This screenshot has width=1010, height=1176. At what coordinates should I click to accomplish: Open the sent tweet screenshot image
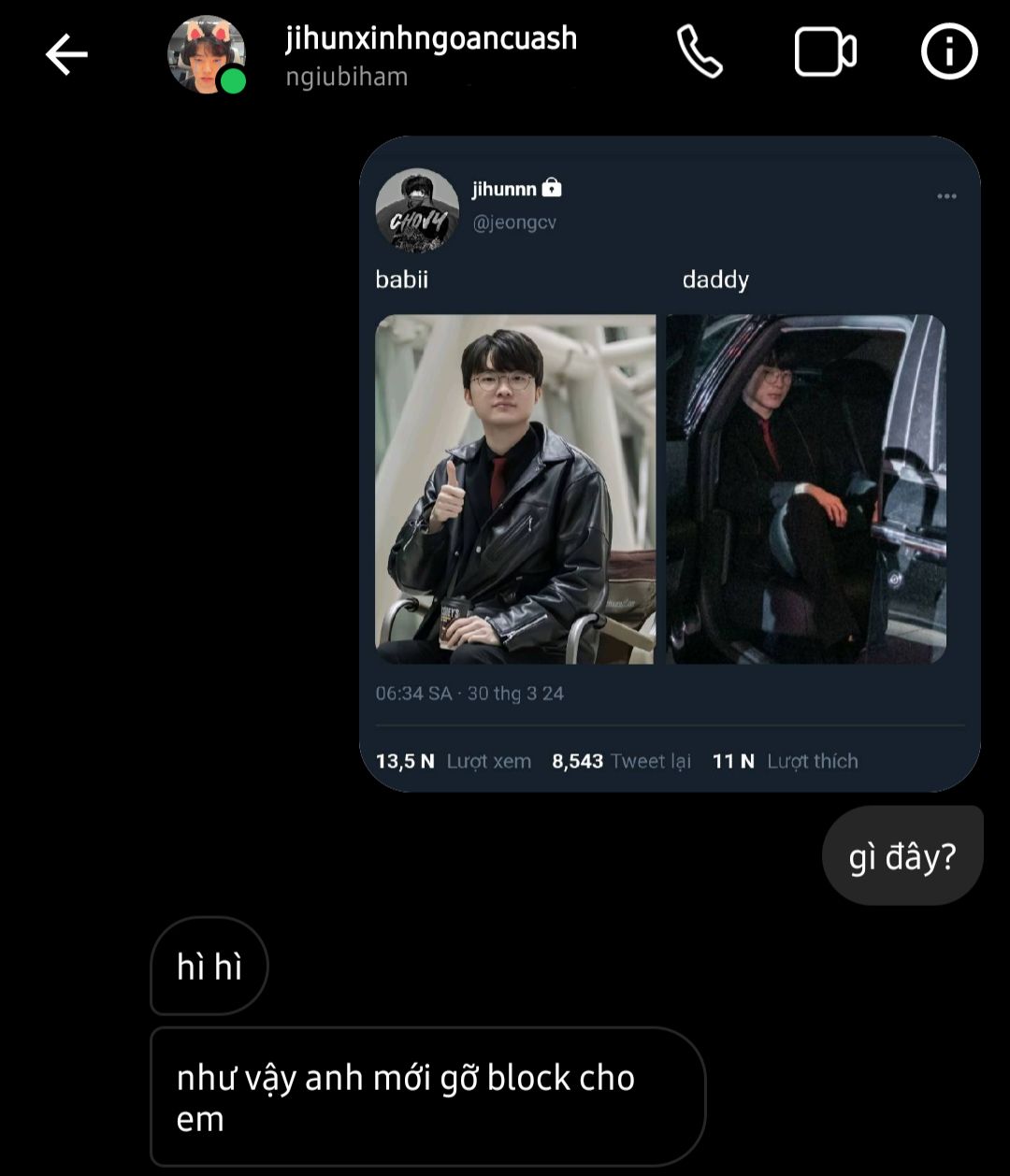670,464
